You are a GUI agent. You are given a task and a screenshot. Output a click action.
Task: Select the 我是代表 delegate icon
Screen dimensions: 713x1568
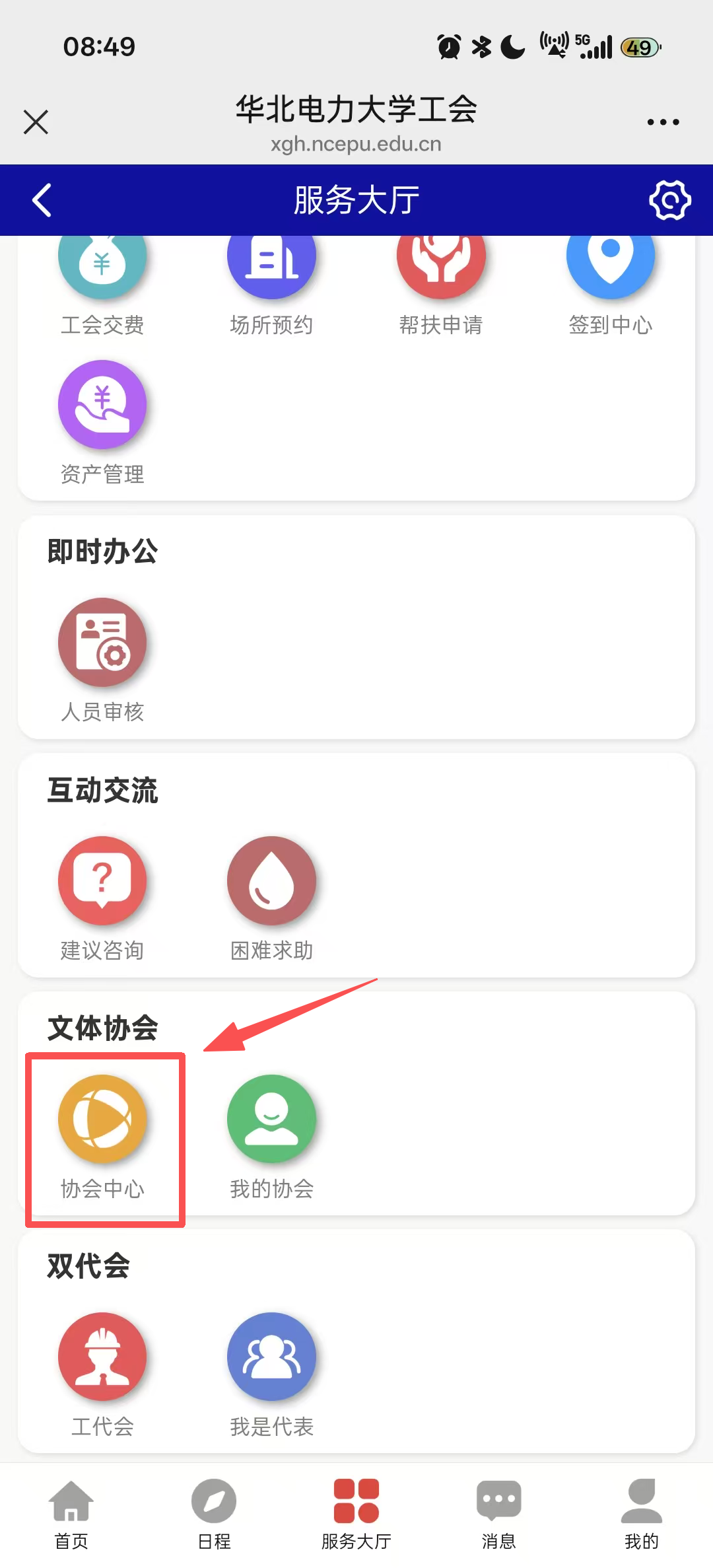[271, 1357]
